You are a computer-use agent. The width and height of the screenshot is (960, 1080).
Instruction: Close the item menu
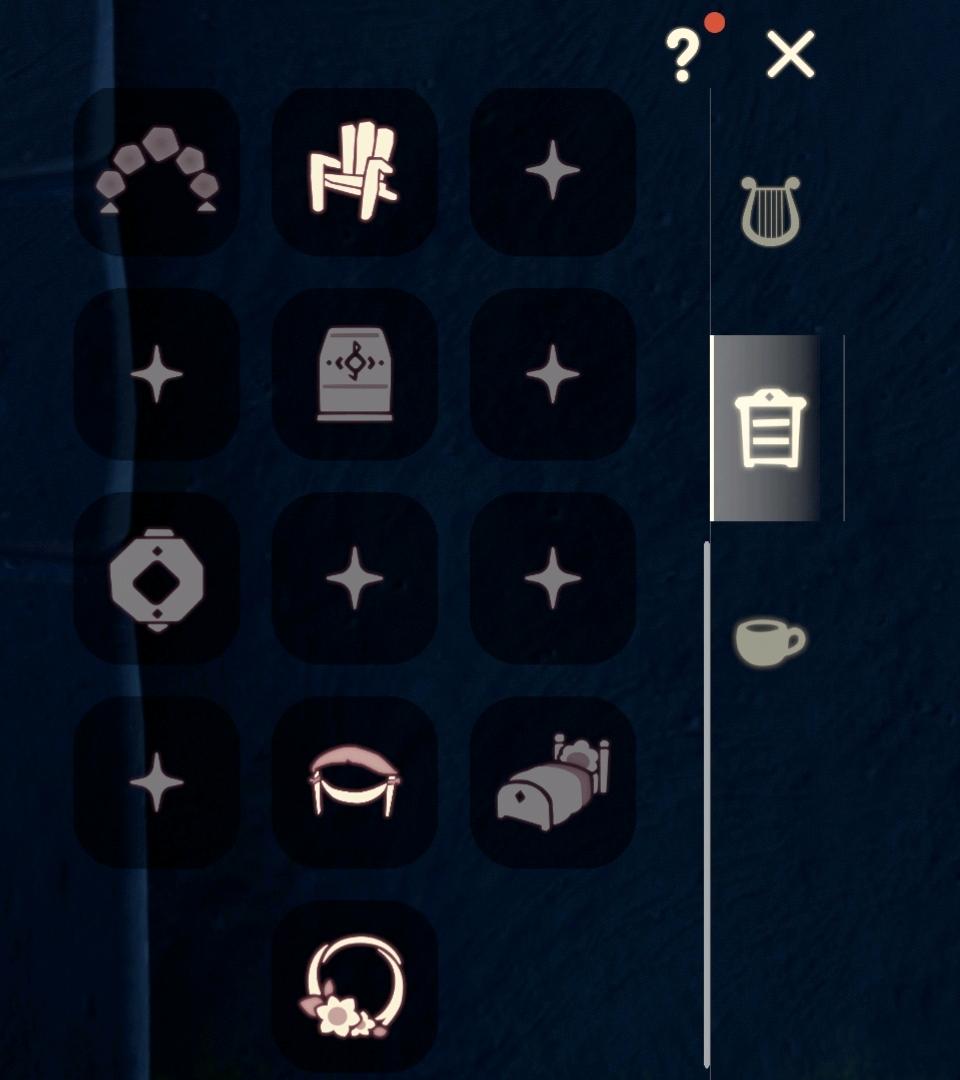(790, 54)
